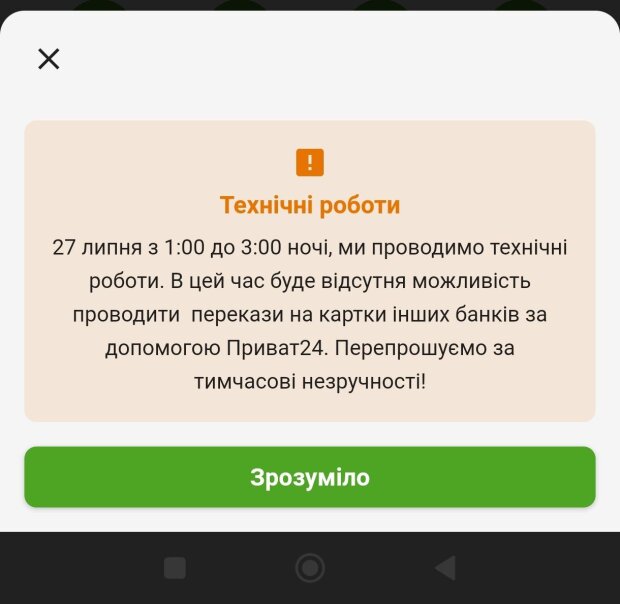Go back using the system back button
Image resolution: width=620 pixels, height=604 pixels.
[x=445, y=568]
